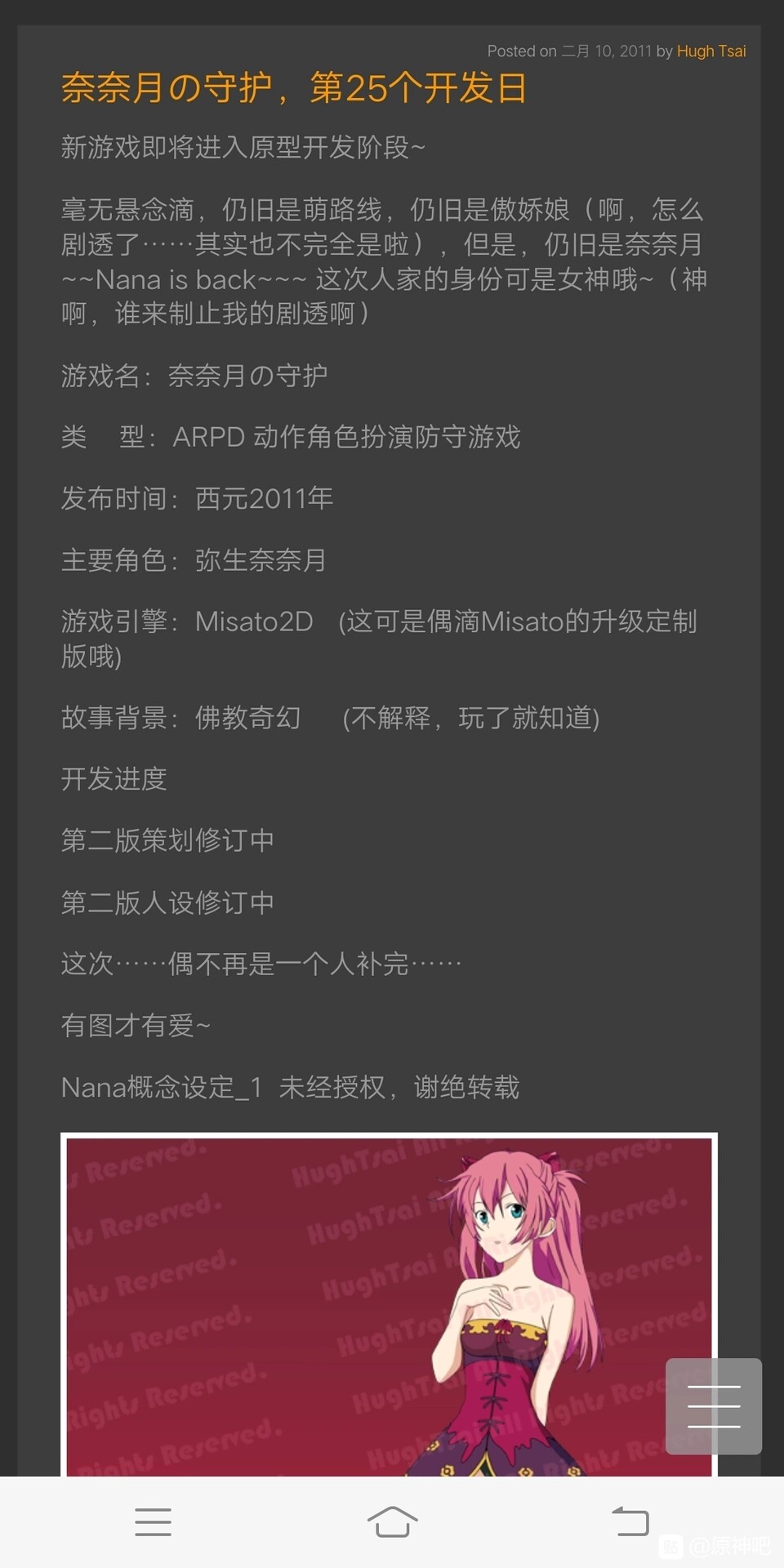The height and width of the screenshot is (1568, 784).
Task: Tap the system menu navigation button
Action: click(x=153, y=1522)
